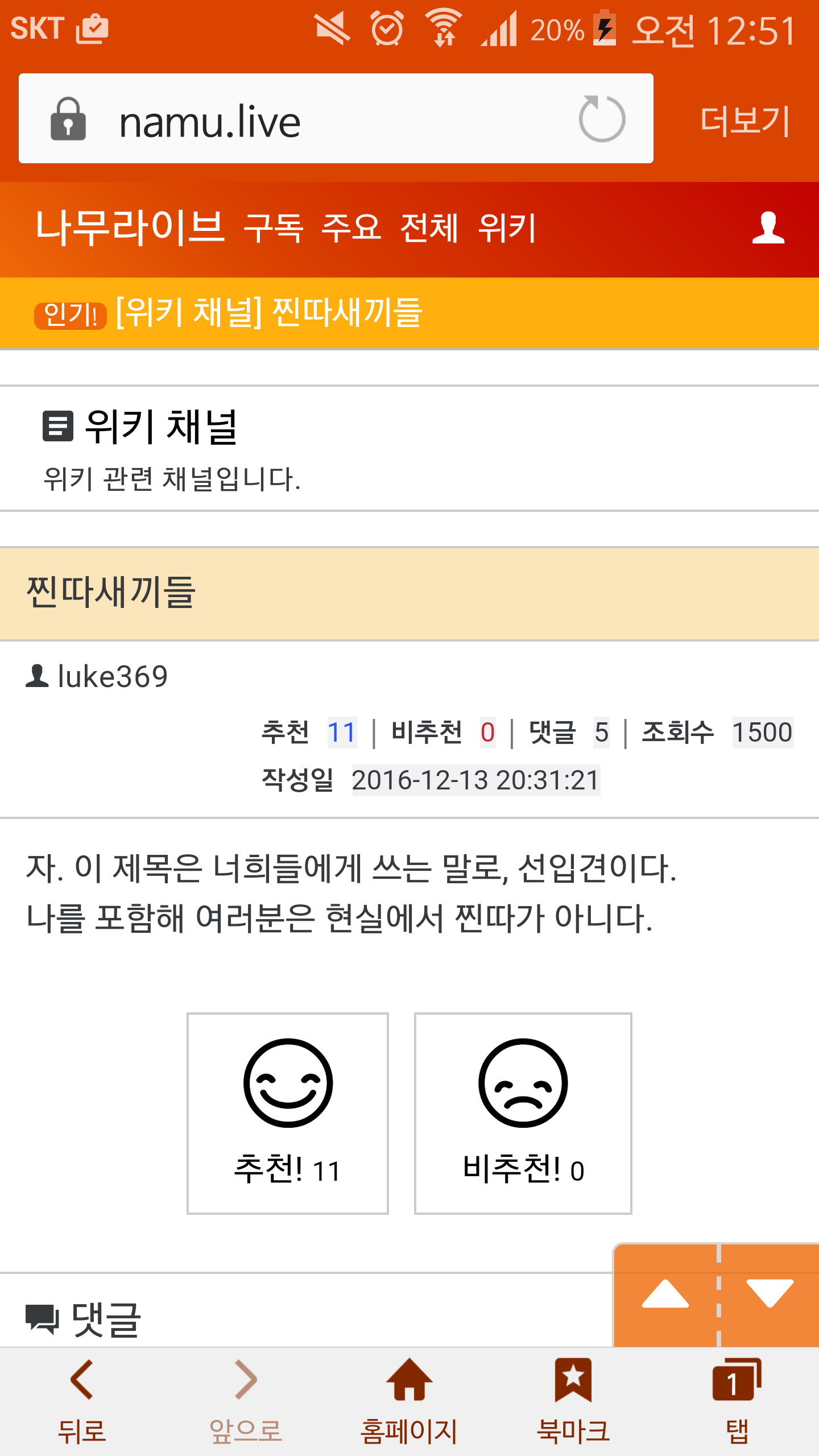The image size is (819, 1456).
Task: Switch to the 전체 section
Action: point(429,228)
